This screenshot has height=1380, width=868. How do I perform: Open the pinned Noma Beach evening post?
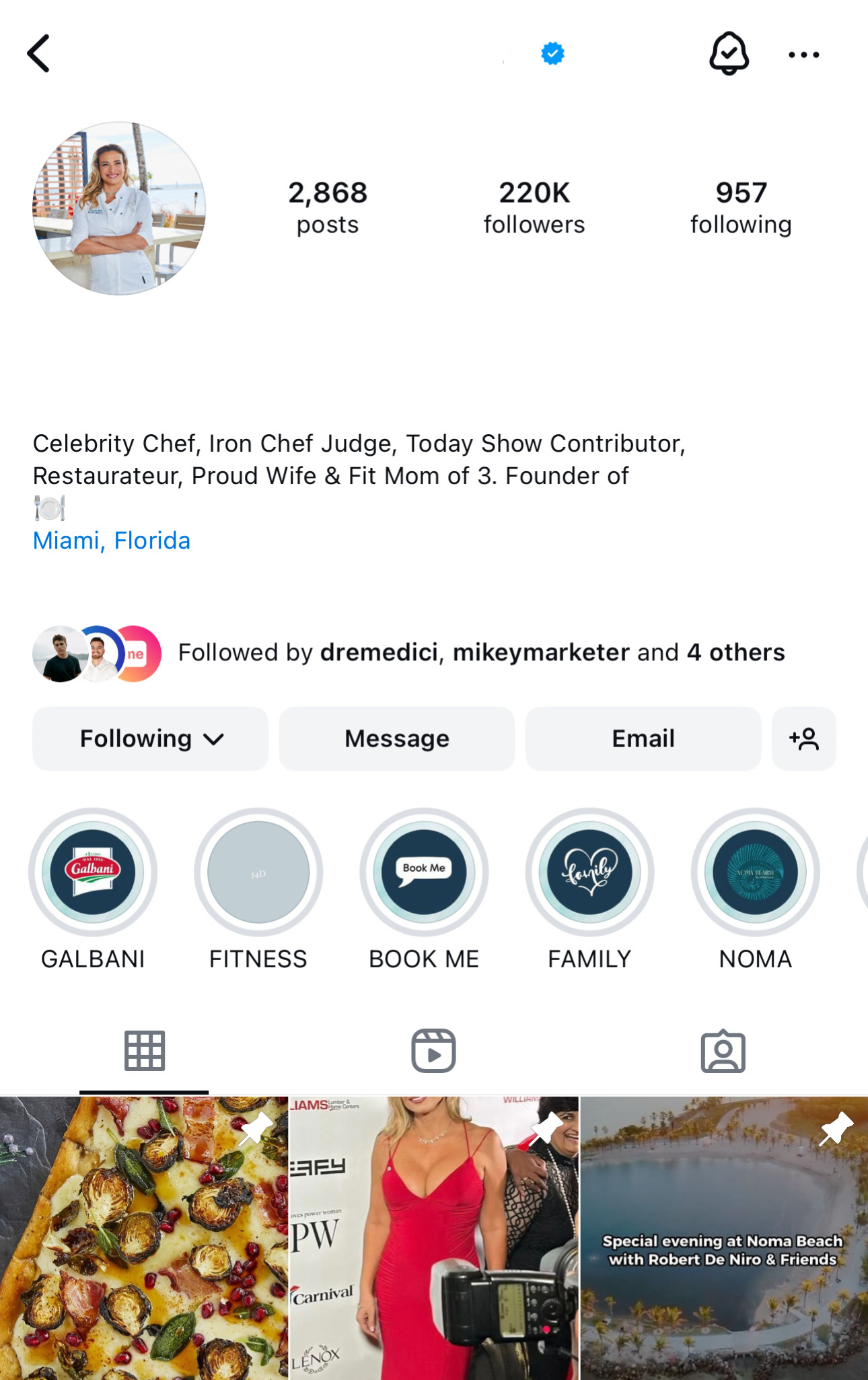click(x=724, y=1237)
